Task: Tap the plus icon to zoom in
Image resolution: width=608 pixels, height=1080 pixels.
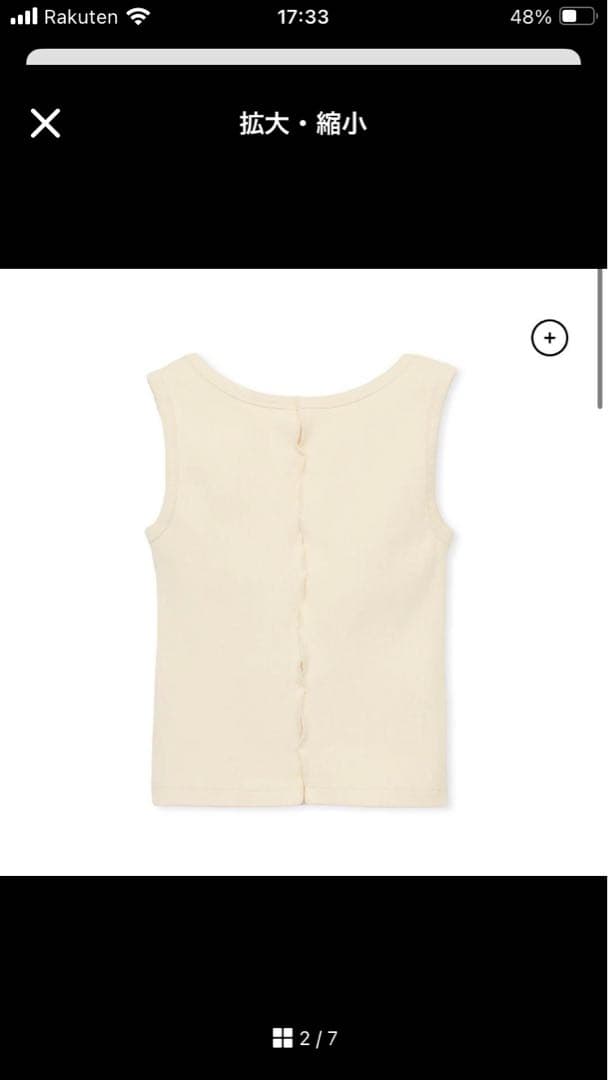Action: pos(549,338)
